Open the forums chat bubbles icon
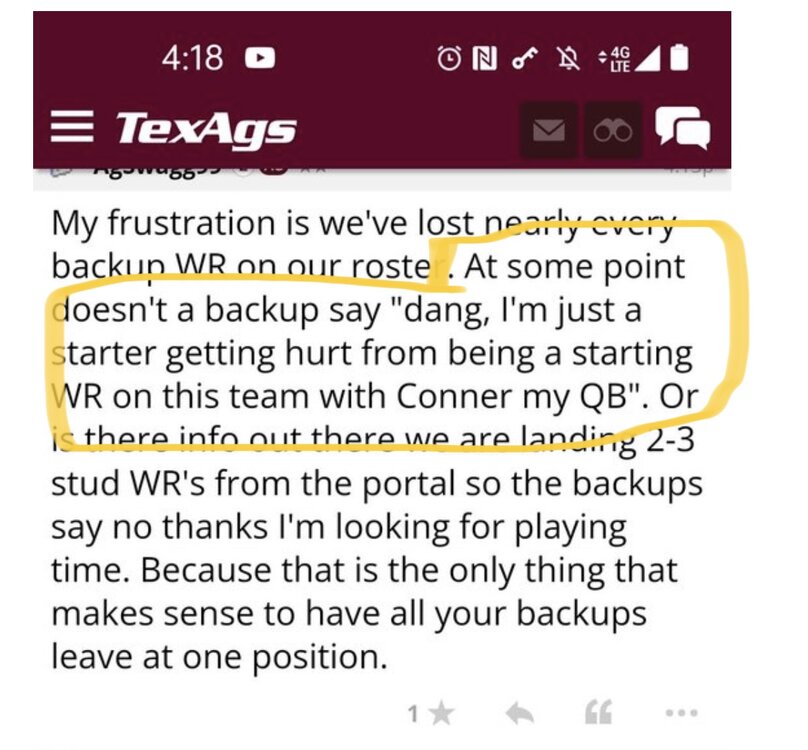Screen dimensions: 808x750 682,130
